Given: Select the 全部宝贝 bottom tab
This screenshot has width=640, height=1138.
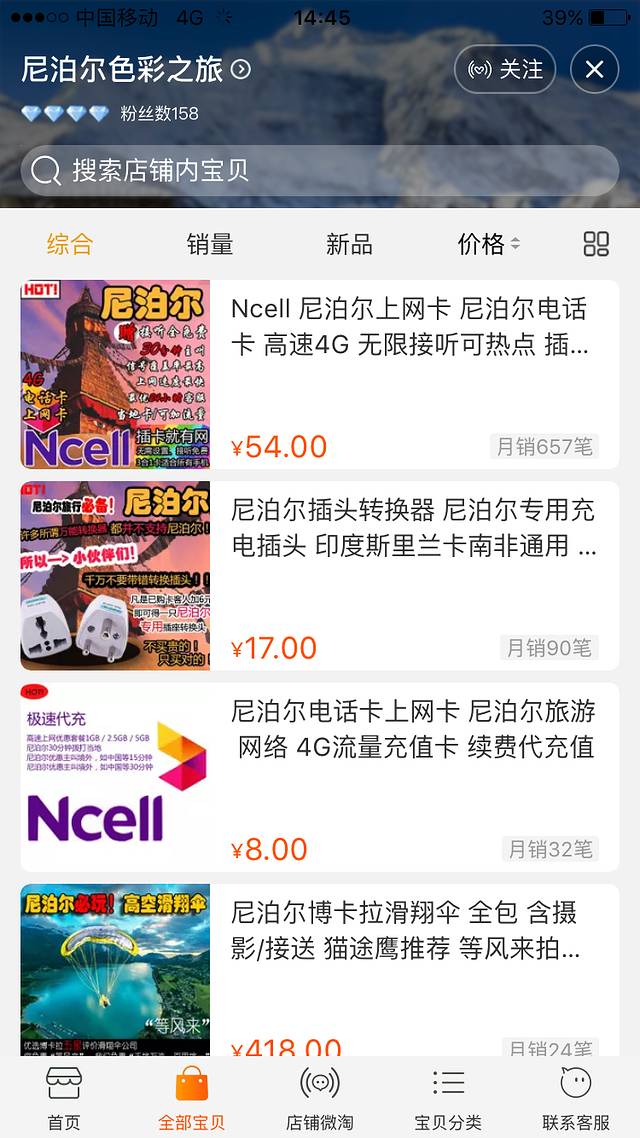Looking at the screenshot, I should (x=191, y=1097).
